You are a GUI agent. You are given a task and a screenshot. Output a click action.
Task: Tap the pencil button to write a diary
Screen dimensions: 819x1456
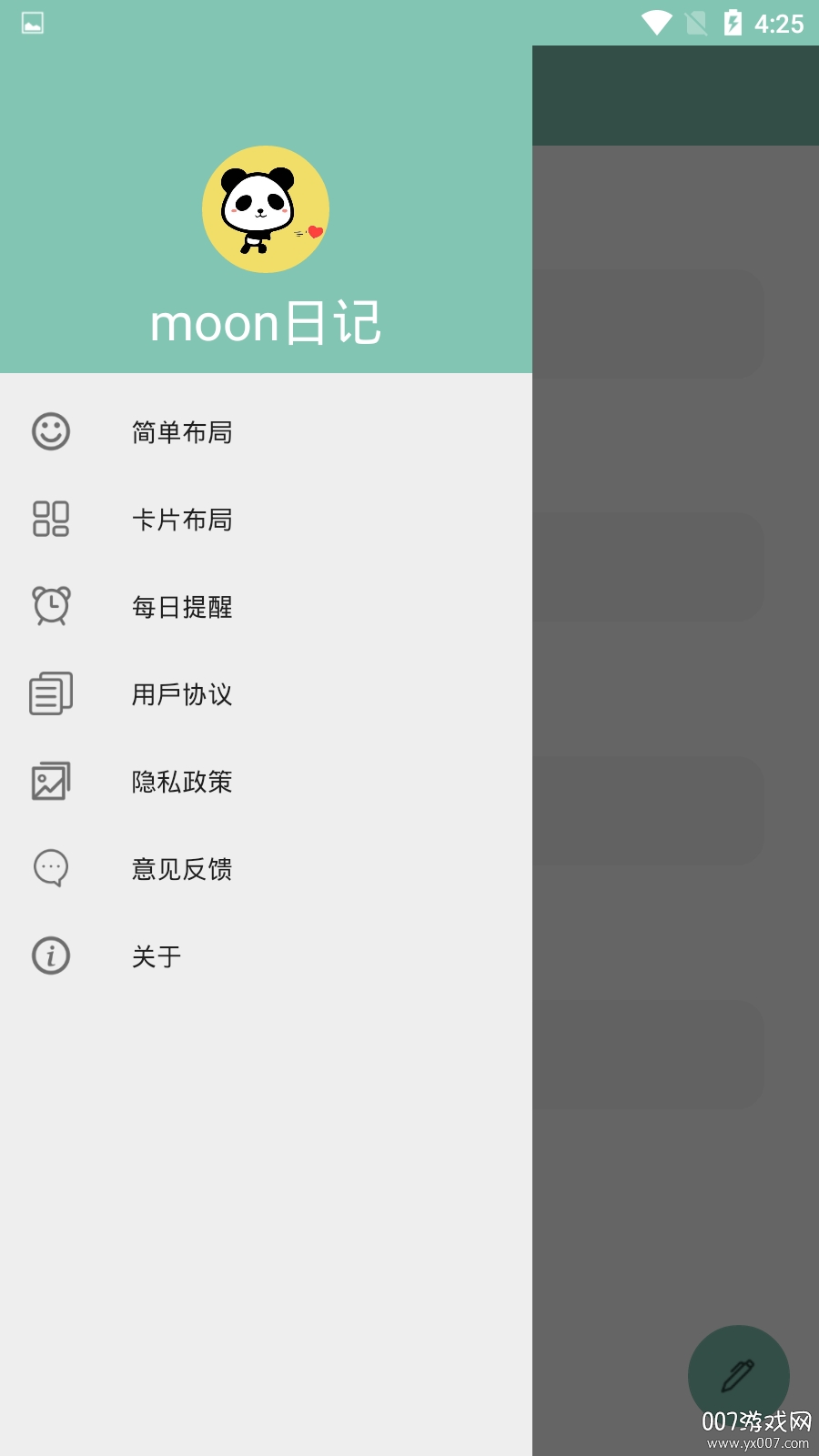(x=738, y=1375)
